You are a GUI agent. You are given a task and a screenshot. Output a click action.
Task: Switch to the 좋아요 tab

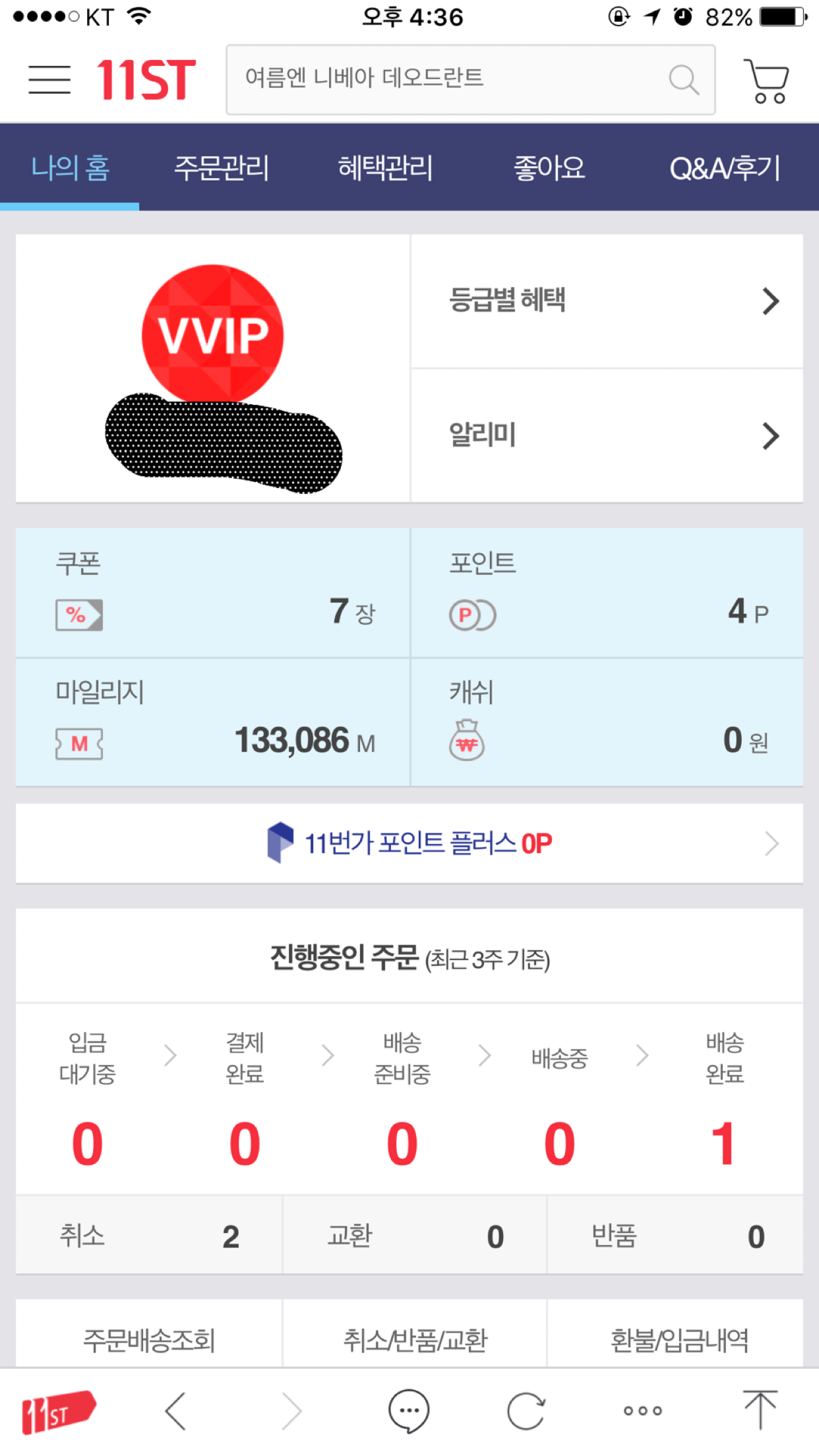coord(549,167)
